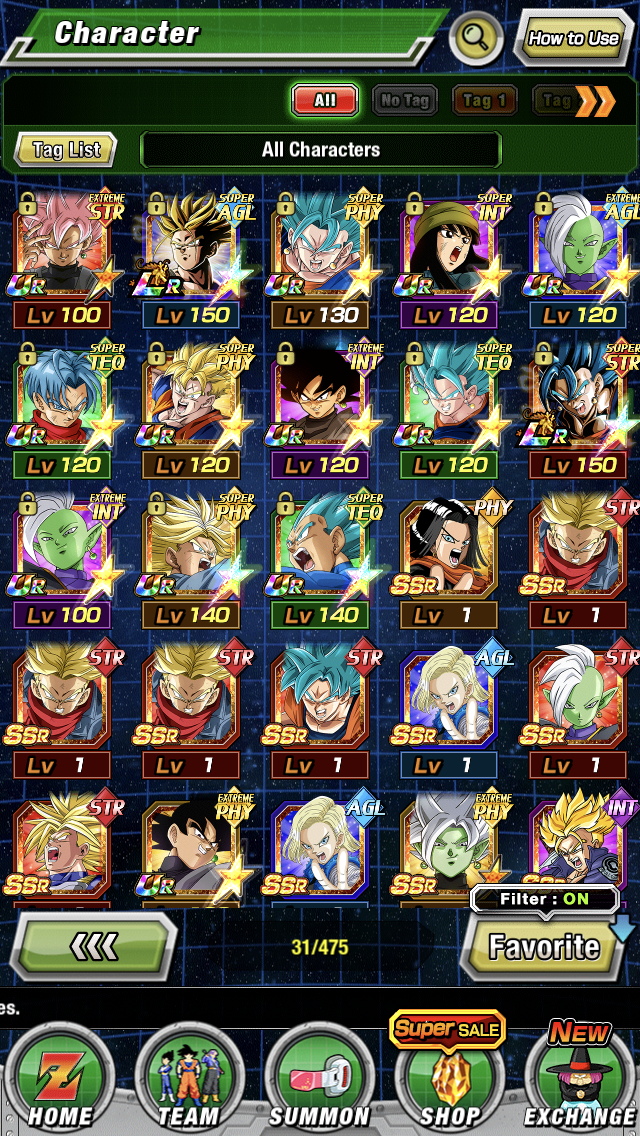Select the All tag filter
Screen dimensions: 640x1136
click(325, 100)
